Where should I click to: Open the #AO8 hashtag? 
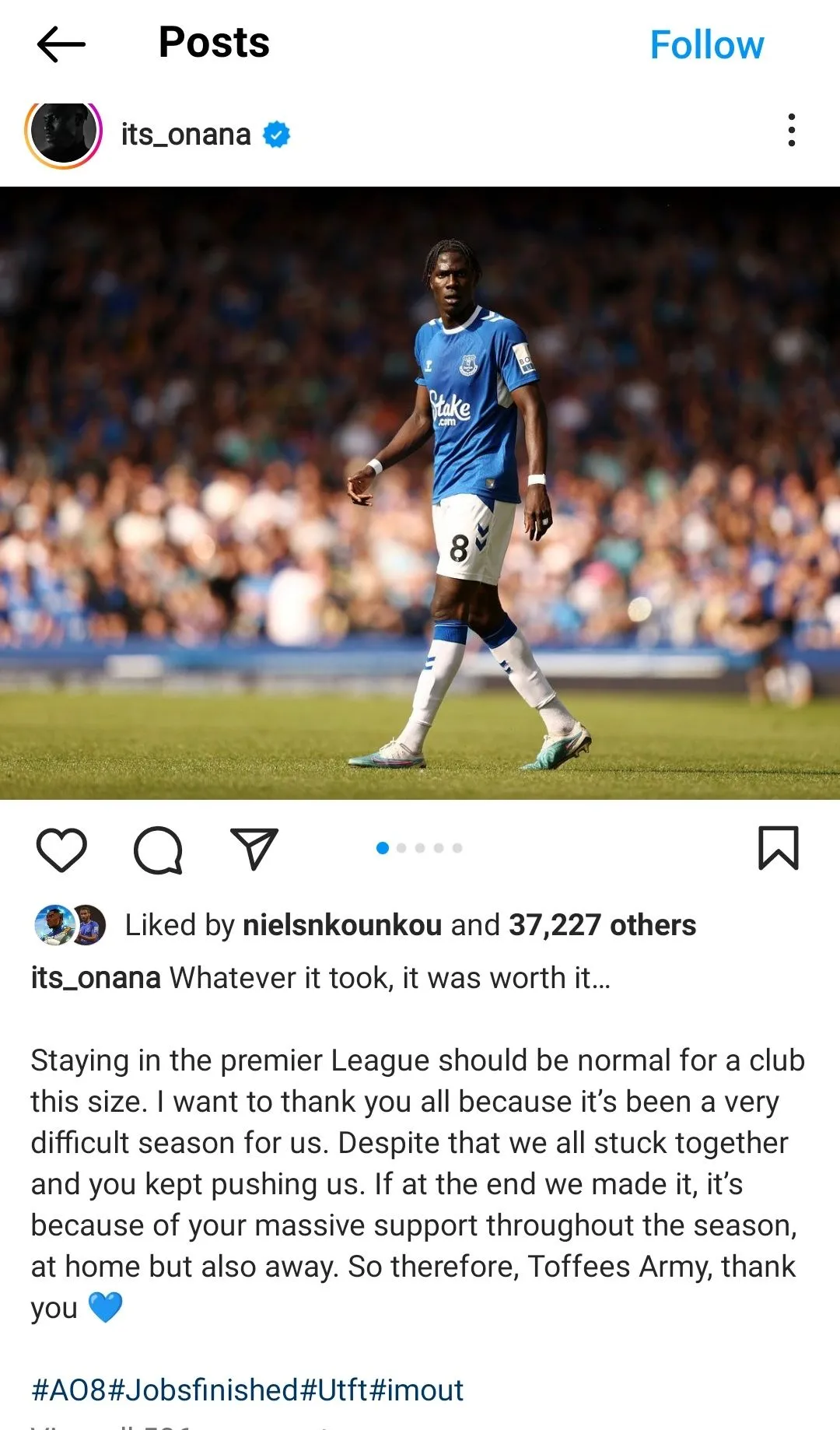(x=68, y=1390)
